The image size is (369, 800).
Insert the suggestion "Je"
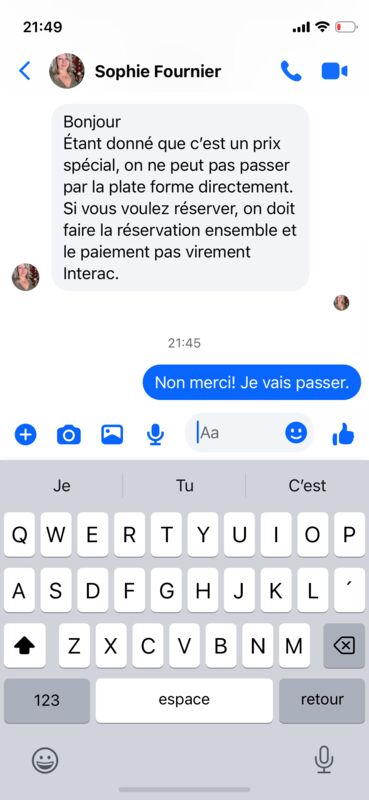click(62, 486)
